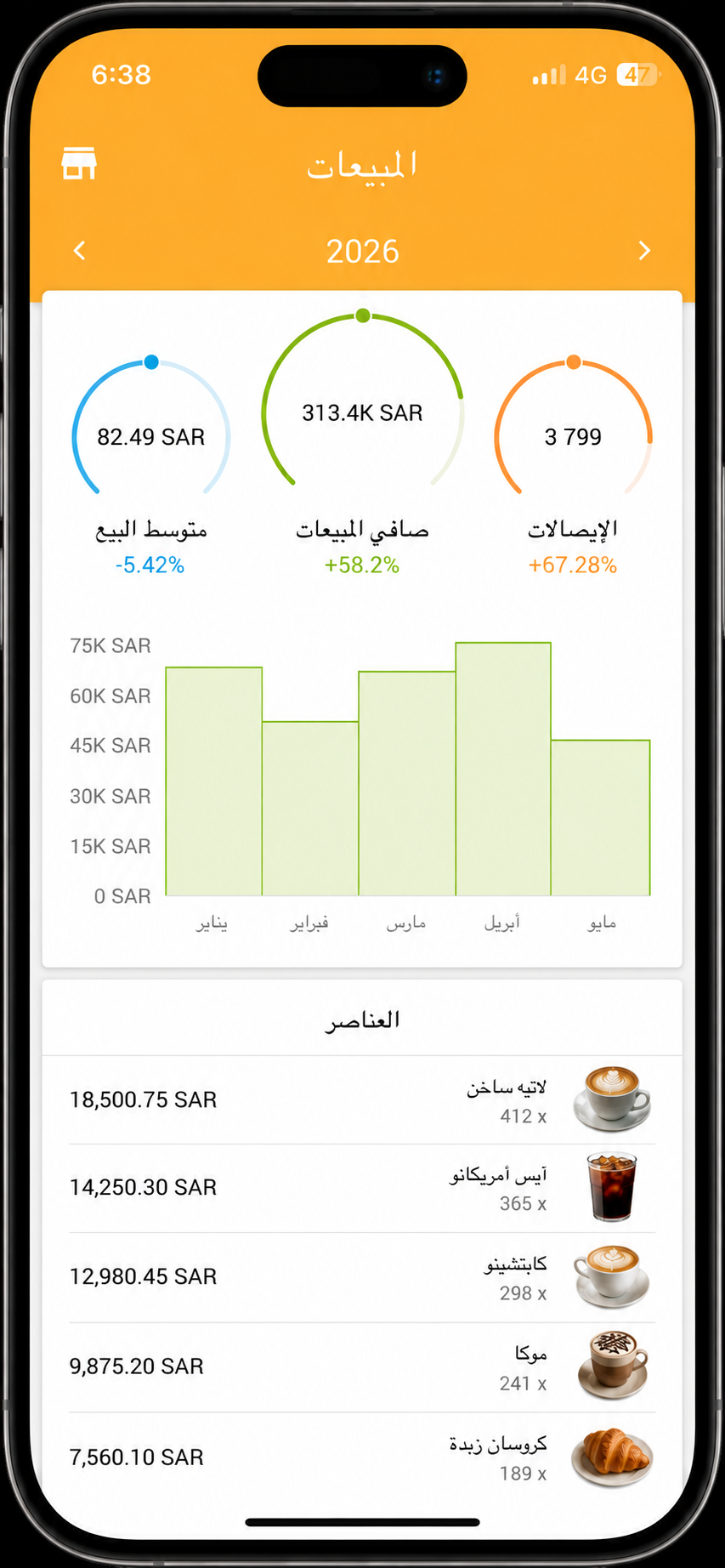Image resolution: width=725 pixels, height=1568 pixels.
Task: Open the كروسان زبدة item row
Action: coord(362,1457)
